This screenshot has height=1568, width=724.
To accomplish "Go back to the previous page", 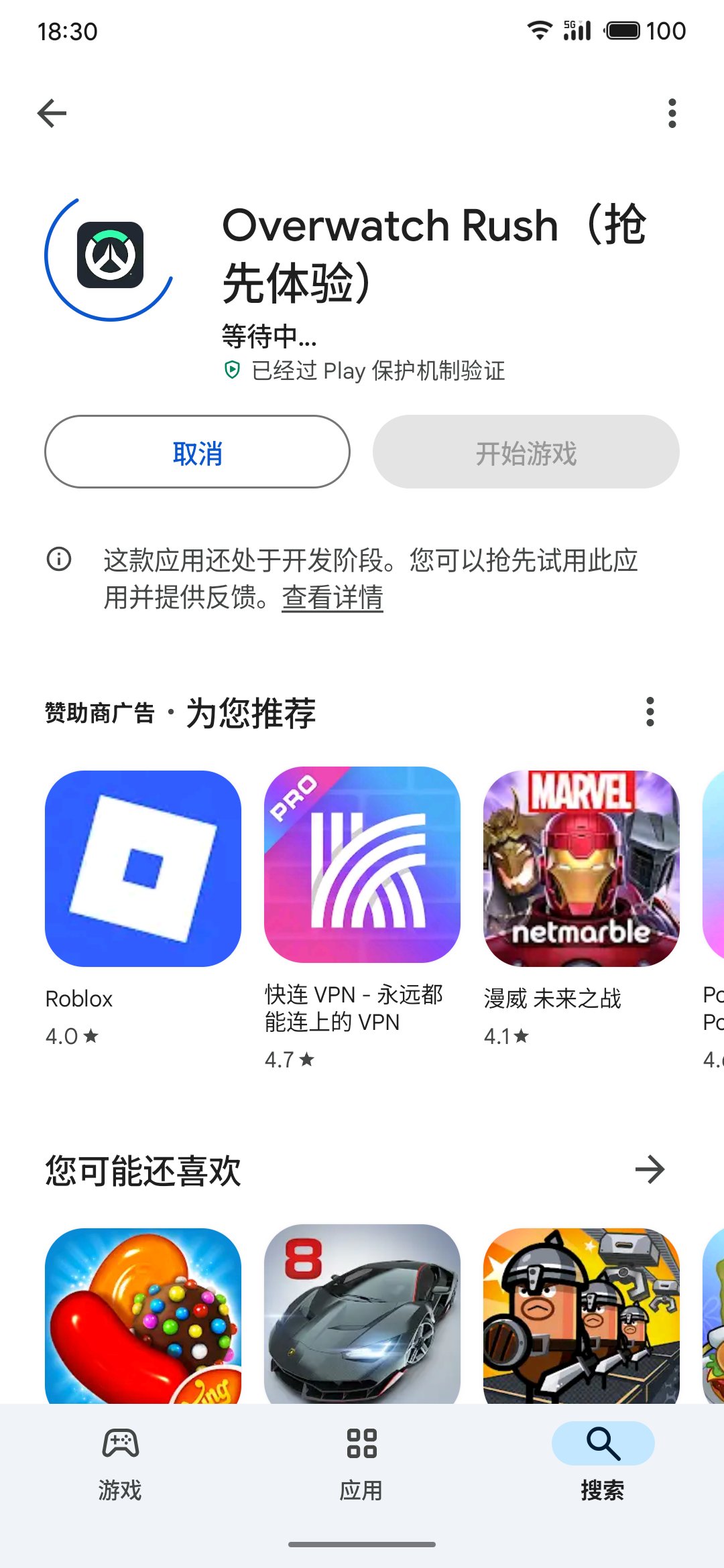I will 52,113.
